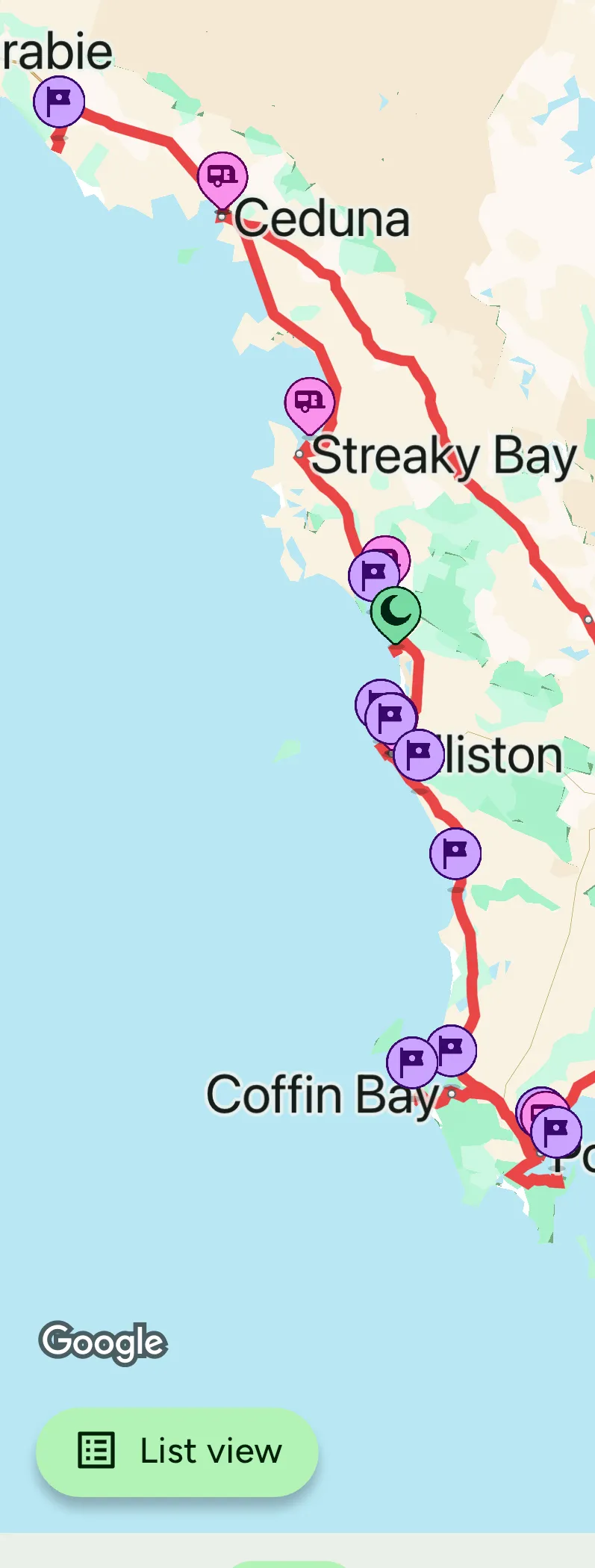The height and width of the screenshot is (1568, 595).
Task: Open the List view
Action: tap(178, 1452)
